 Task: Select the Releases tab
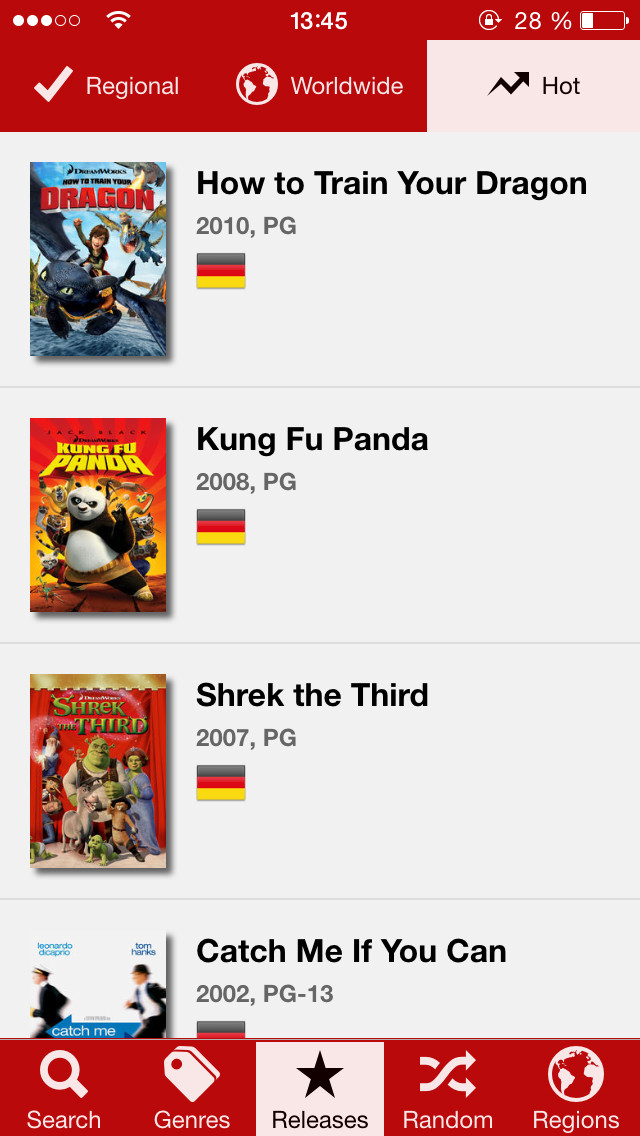pos(320,1089)
